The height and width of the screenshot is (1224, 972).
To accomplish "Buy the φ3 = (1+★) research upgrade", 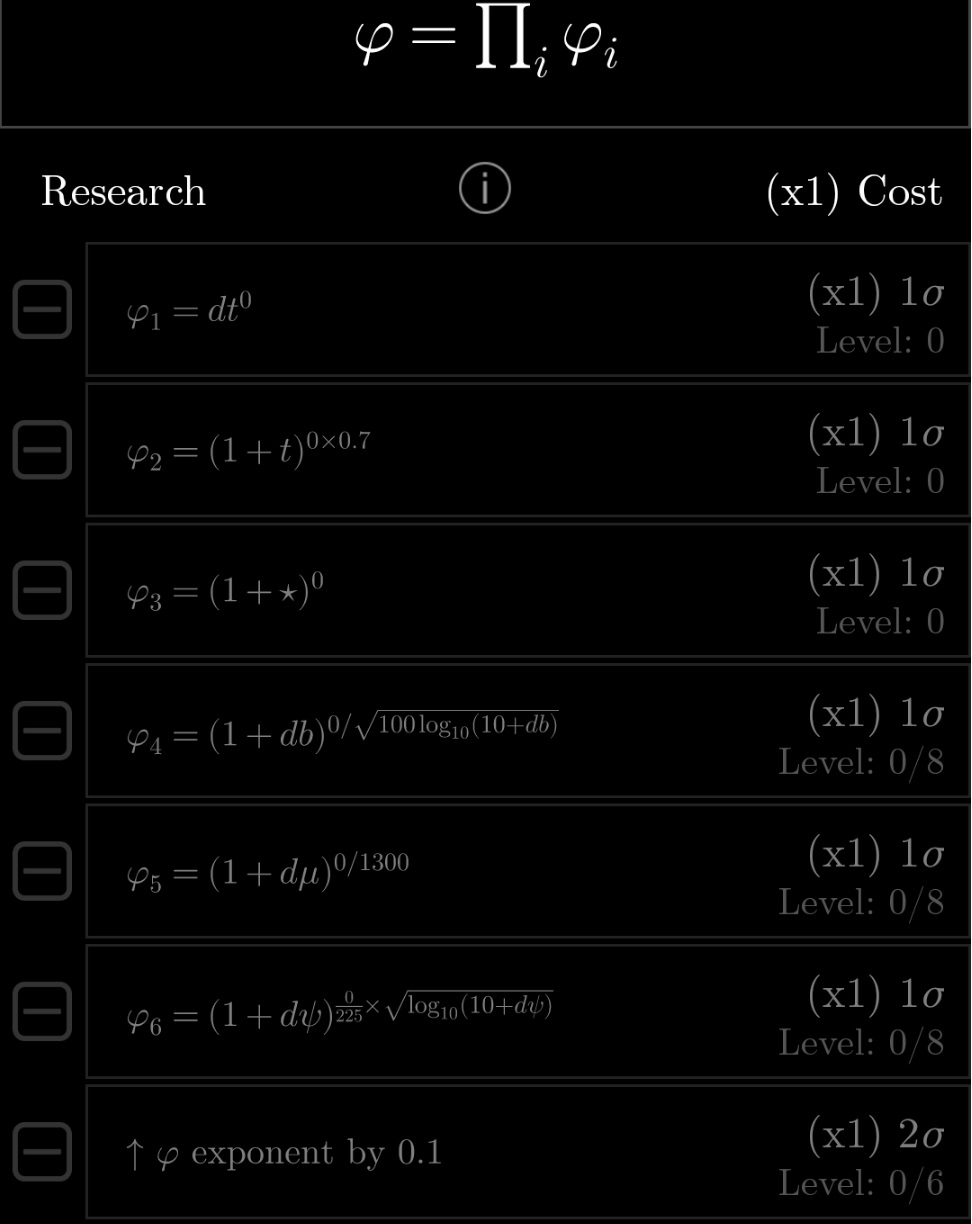I will pyautogui.click(x=527, y=590).
